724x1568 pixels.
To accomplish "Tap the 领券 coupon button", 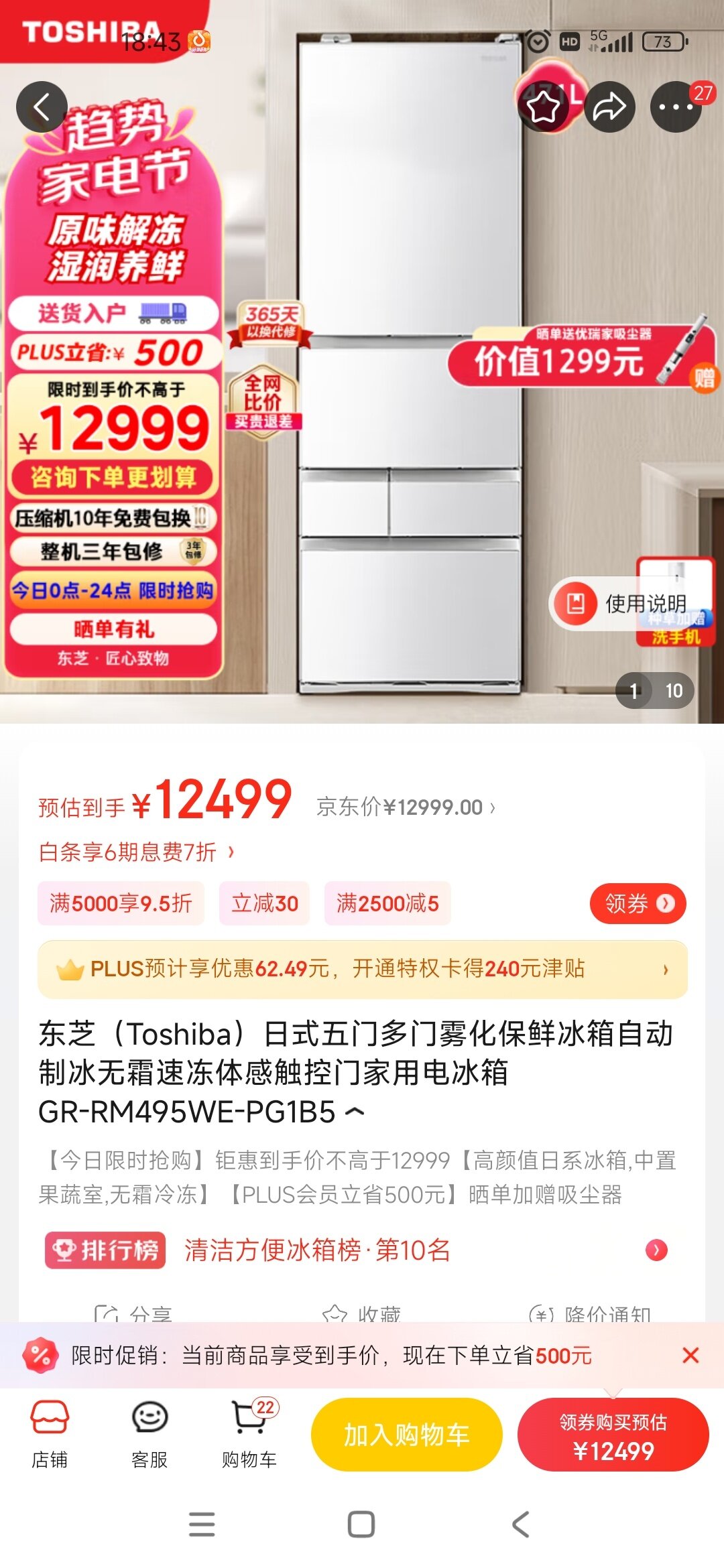I will pyautogui.click(x=638, y=903).
